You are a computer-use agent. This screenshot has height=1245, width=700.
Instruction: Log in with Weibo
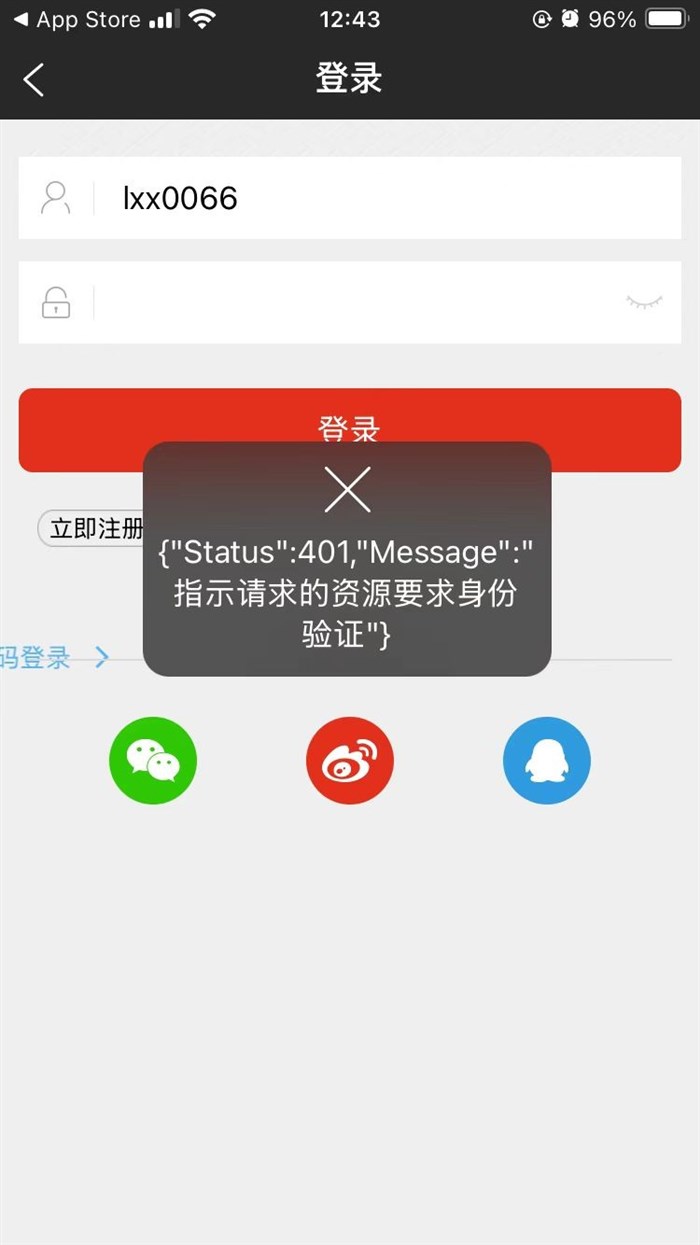coord(350,761)
